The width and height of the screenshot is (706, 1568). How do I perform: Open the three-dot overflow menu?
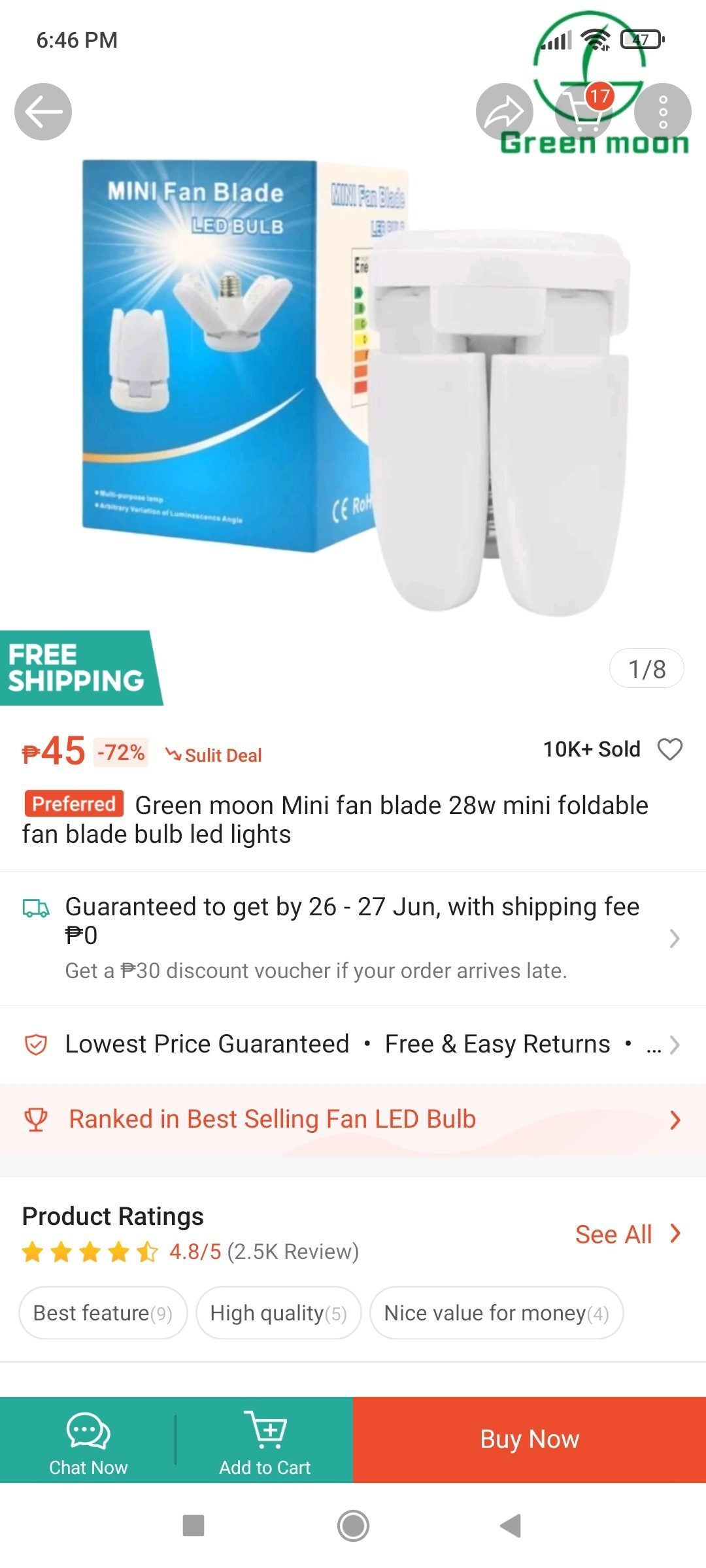tap(663, 112)
